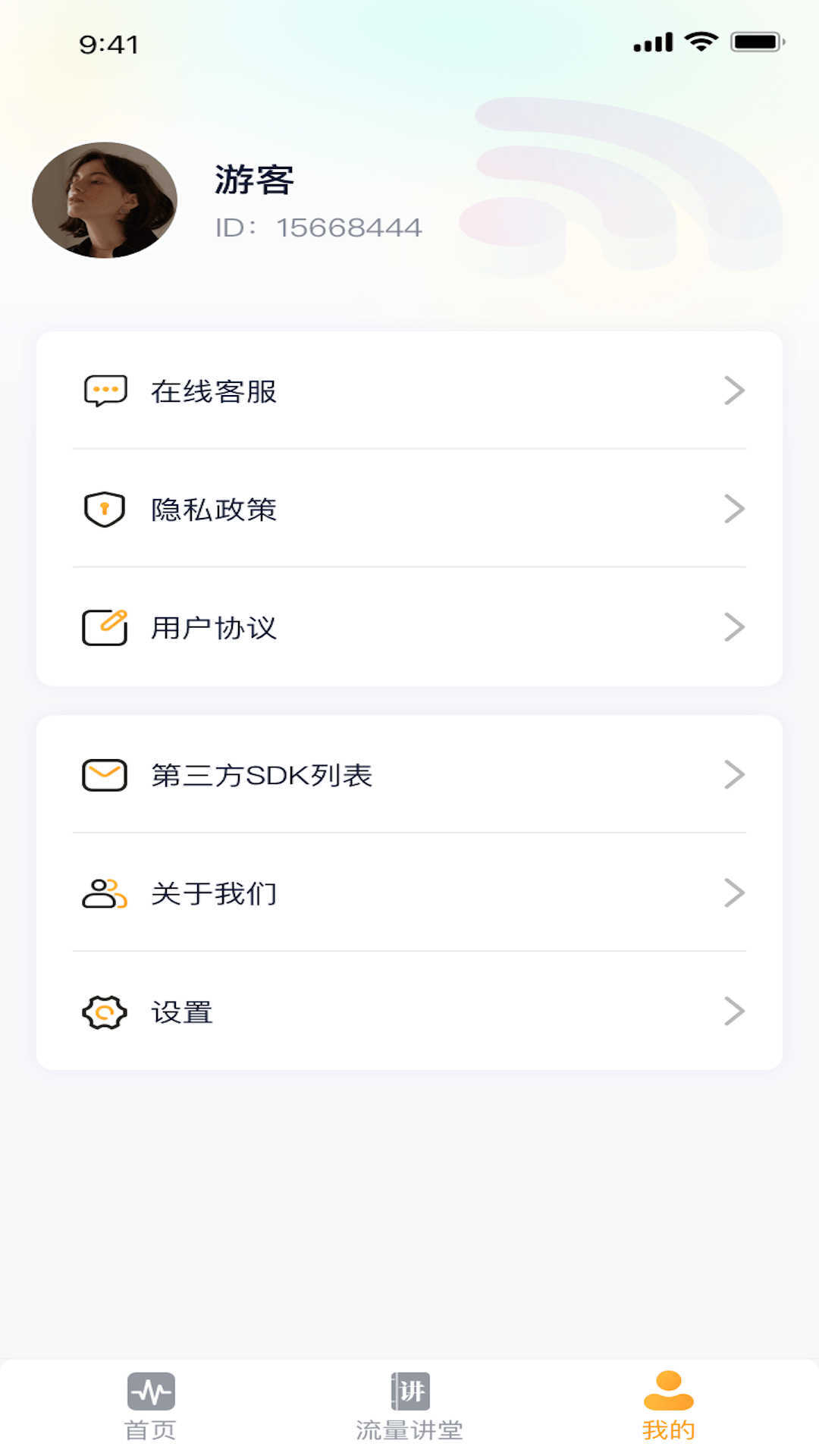Expand the 设置 row chevron
The height and width of the screenshot is (1456, 819).
734,1011
